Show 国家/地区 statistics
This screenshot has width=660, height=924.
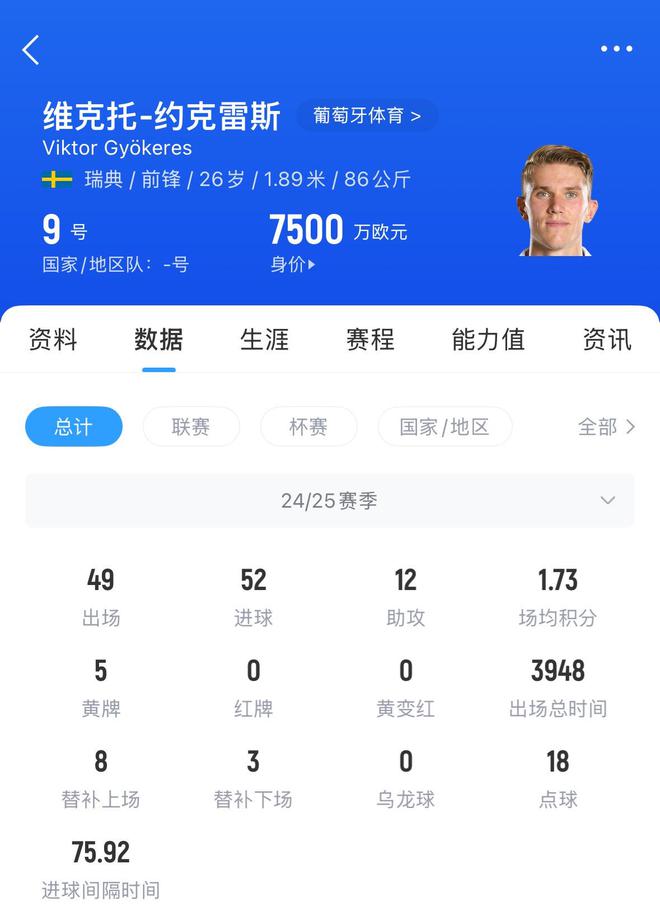[x=445, y=427]
